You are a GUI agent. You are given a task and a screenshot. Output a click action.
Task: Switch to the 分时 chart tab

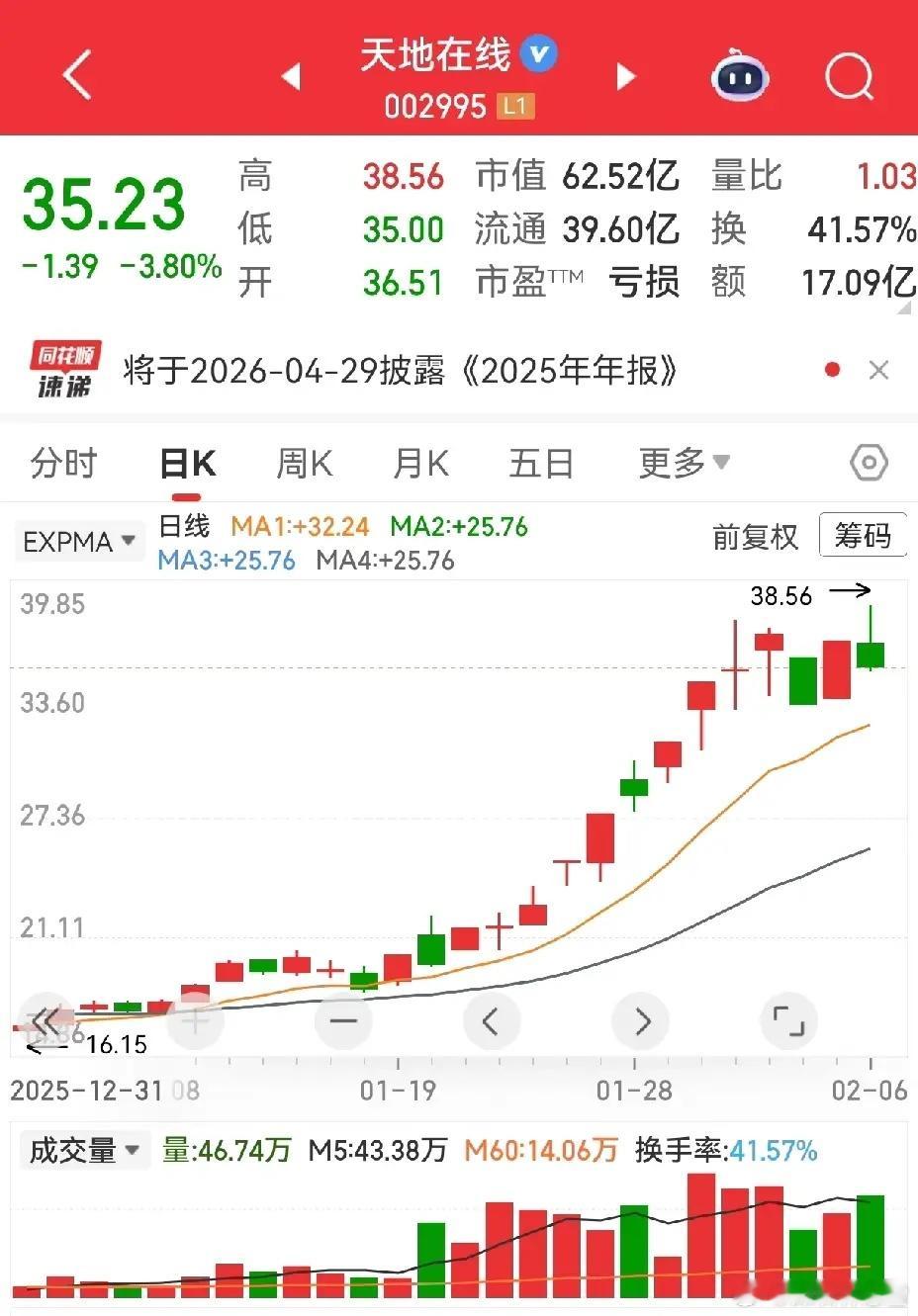point(63,463)
